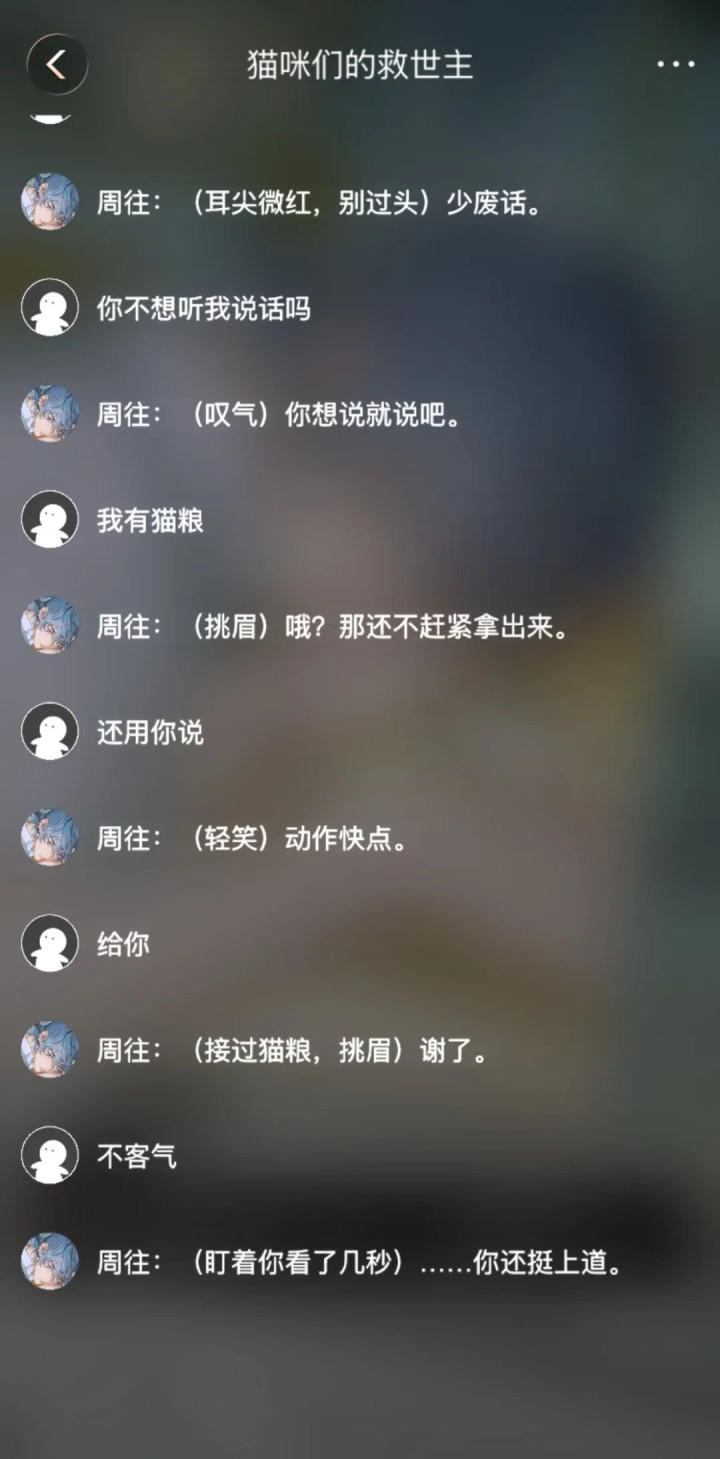Viewport: 720px width, 1459px height.
Task: Go back using the top arrow
Action: pyautogui.click(x=57, y=65)
